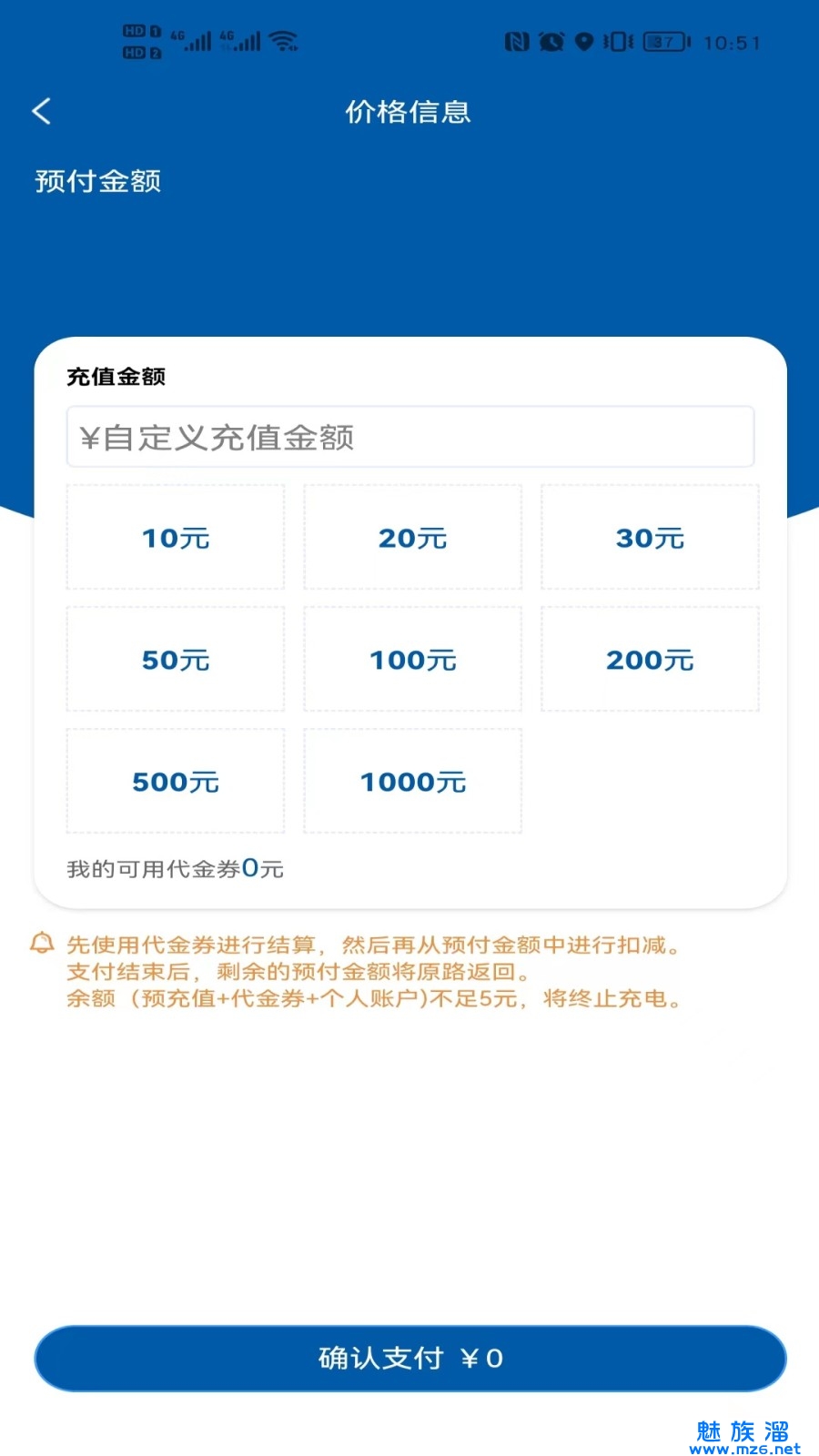819x1456 pixels.
Task: Tap the 200元 amount tile
Action: pos(650,660)
